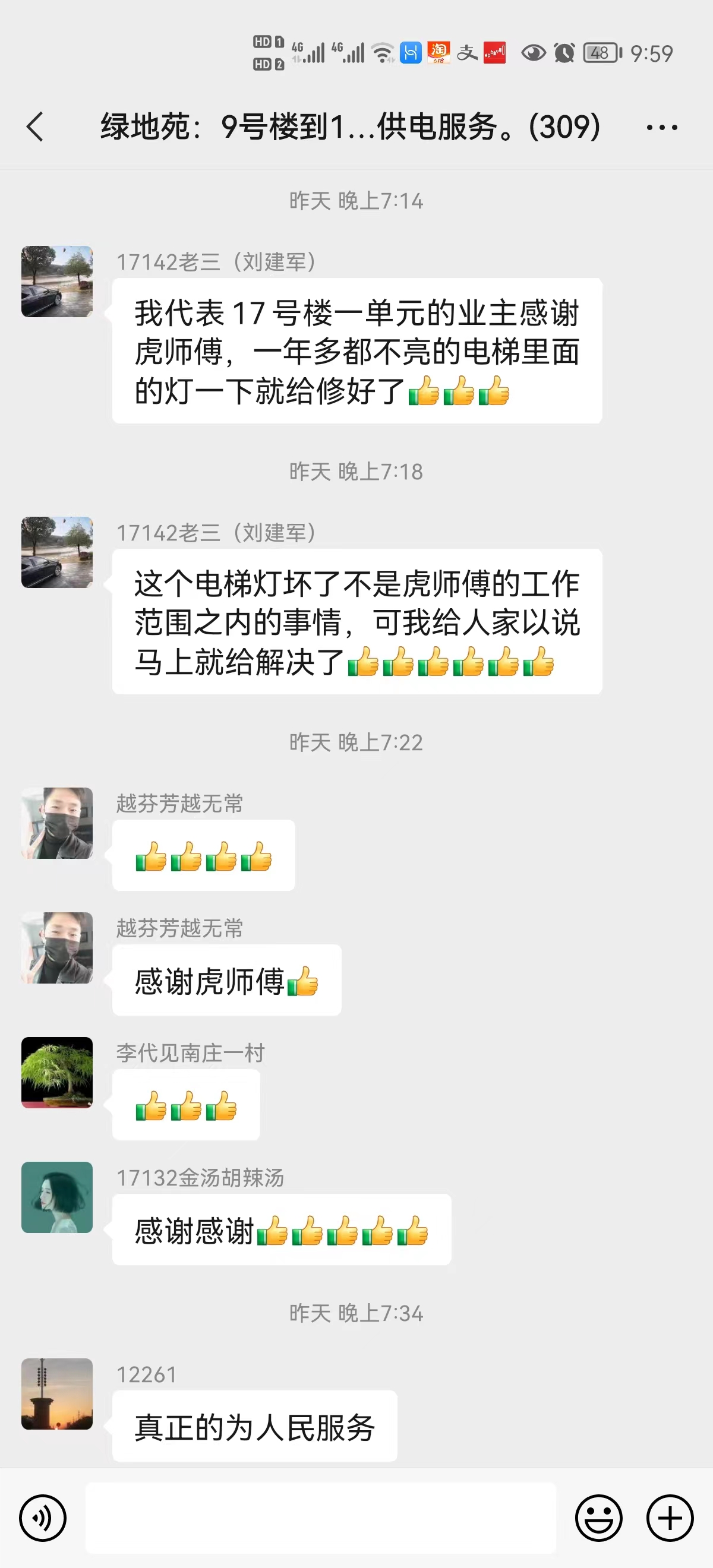The image size is (713, 1568).
Task: View 越芬芳越无常's profile from 感谢虎师傅 message
Action: pyautogui.click(x=57, y=948)
